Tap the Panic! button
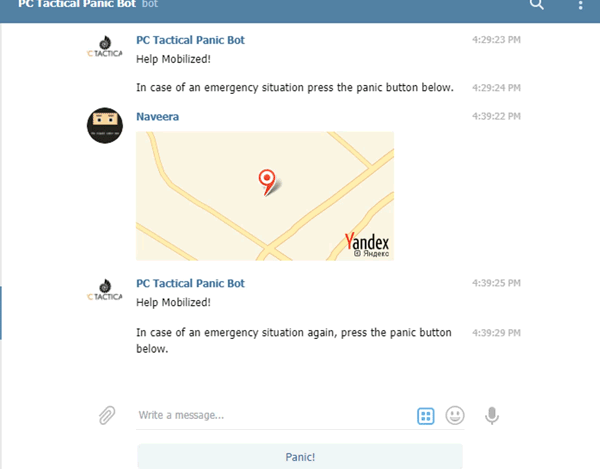This screenshot has height=469, width=600. 300,456
